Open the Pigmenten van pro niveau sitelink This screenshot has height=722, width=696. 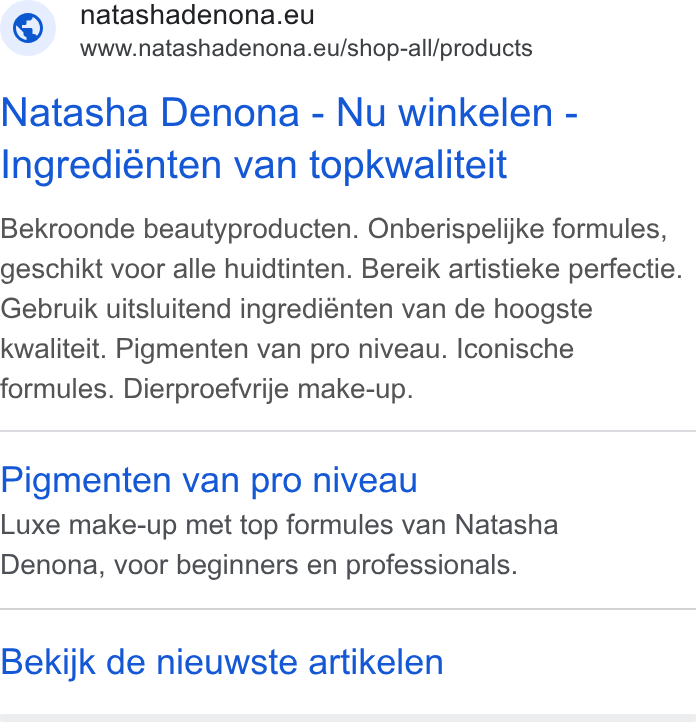(x=209, y=480)
